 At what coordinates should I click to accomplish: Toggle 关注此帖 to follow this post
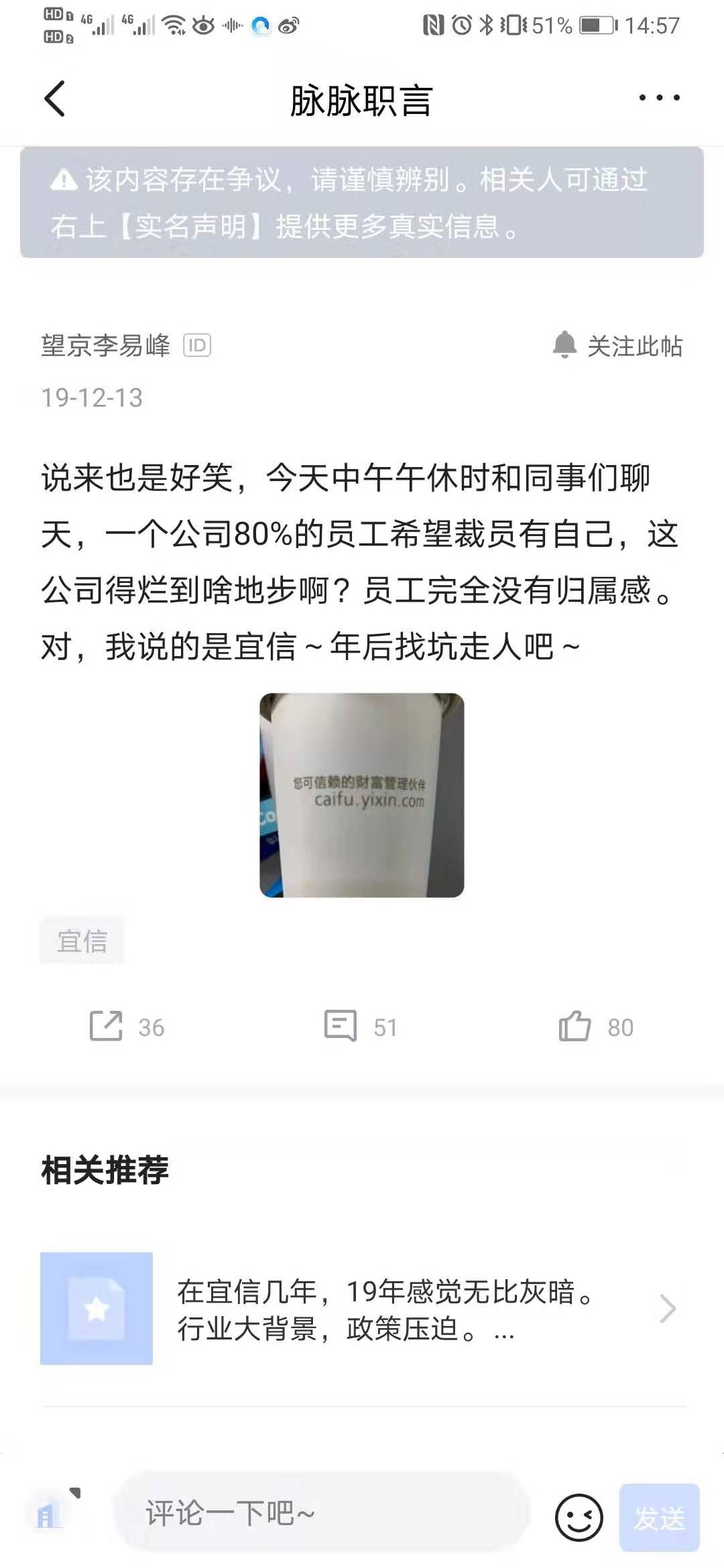click(x=633, y=346)
